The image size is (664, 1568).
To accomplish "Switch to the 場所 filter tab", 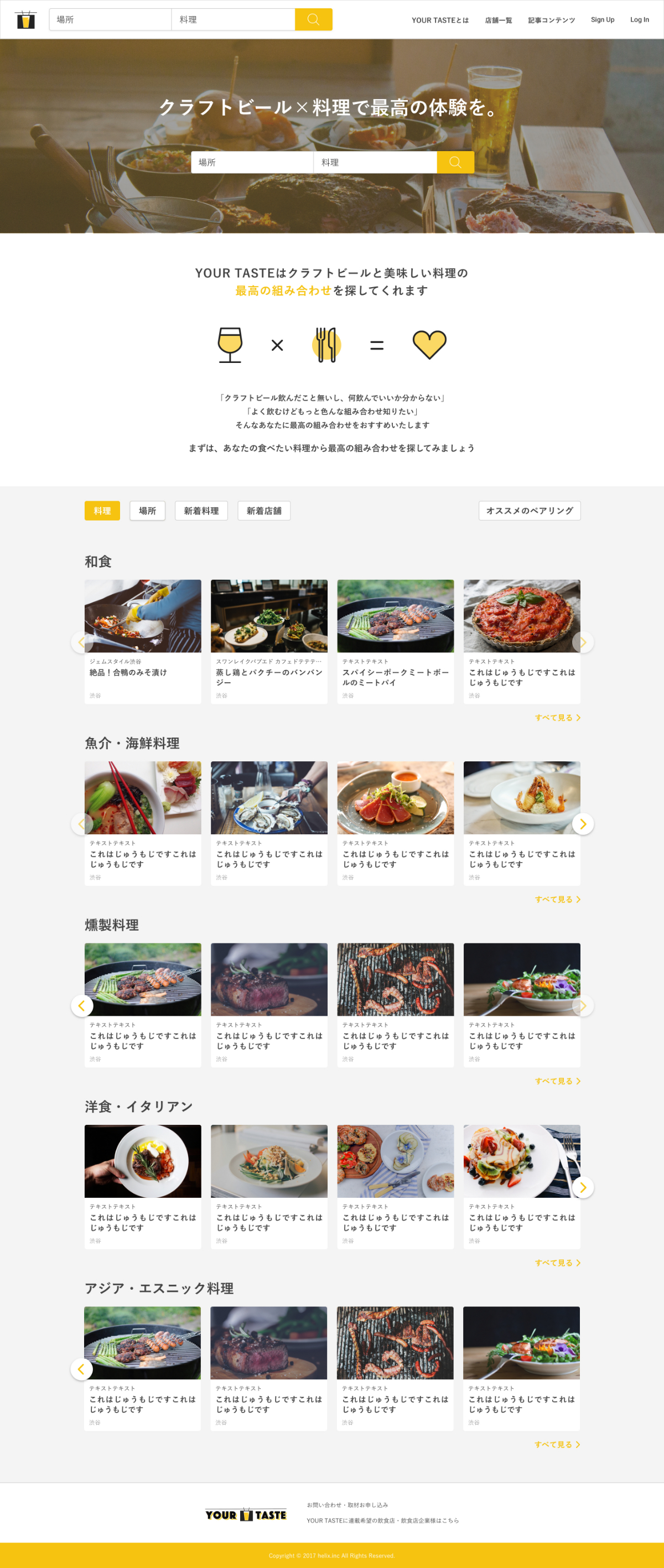I will pyautogui.click(x=147, y=511).
